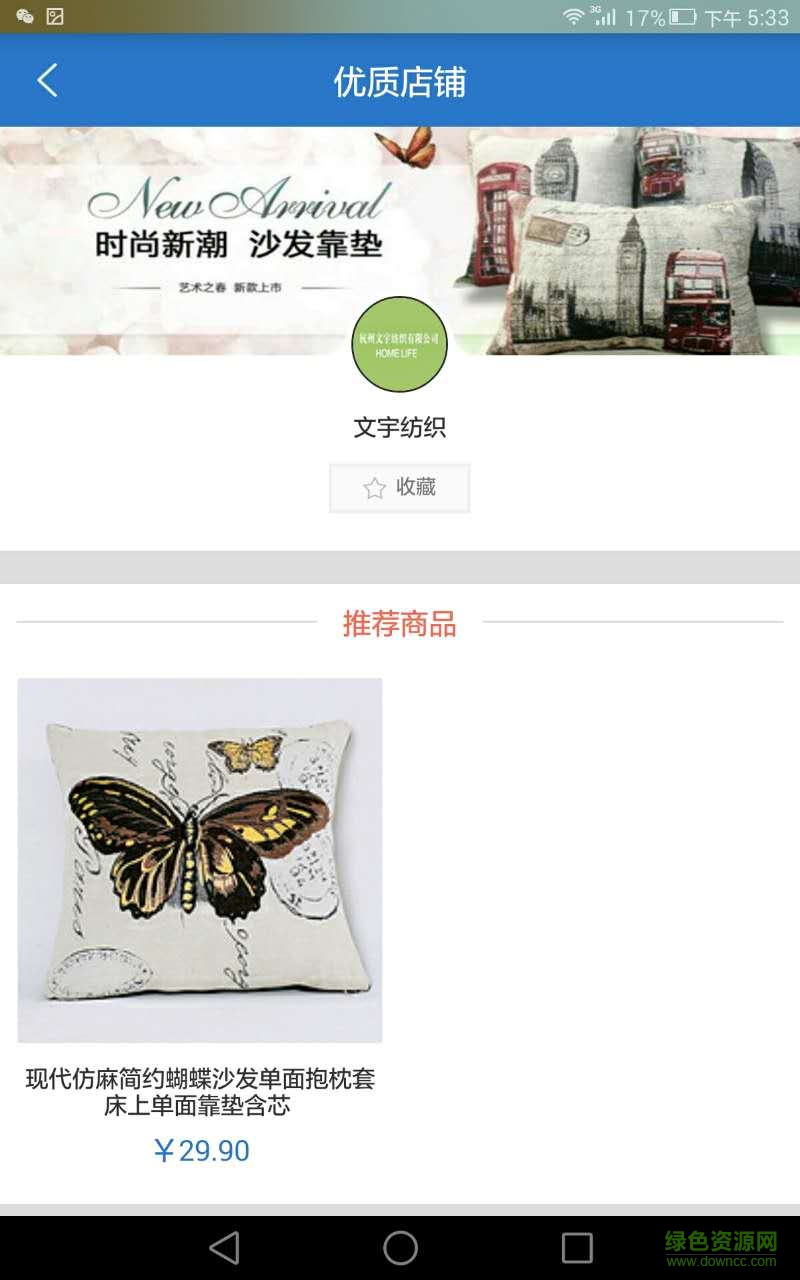Tap the ¥29.90 price label

pos(200,1151)
